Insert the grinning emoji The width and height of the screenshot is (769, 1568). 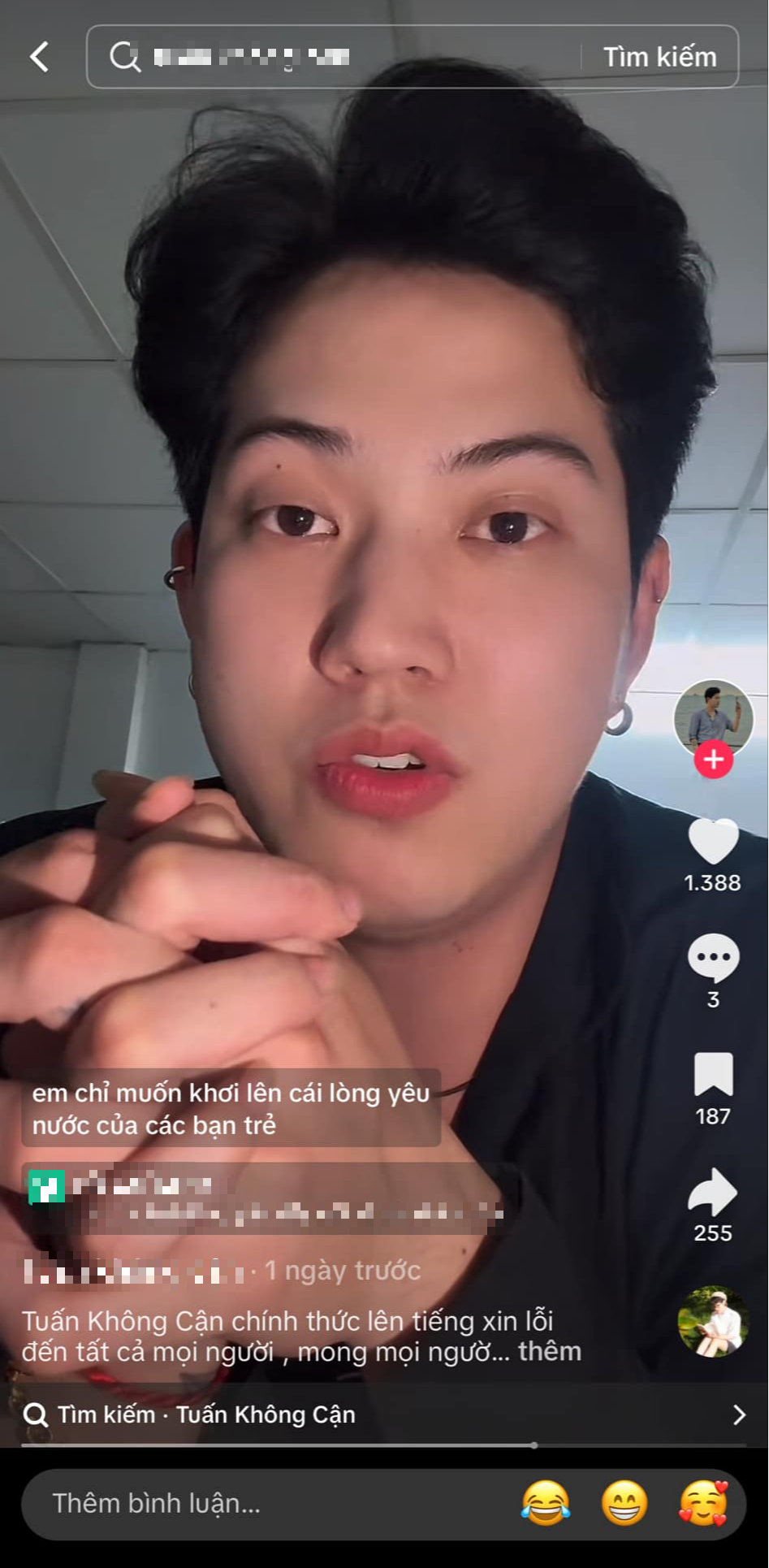click(624, 1503)
